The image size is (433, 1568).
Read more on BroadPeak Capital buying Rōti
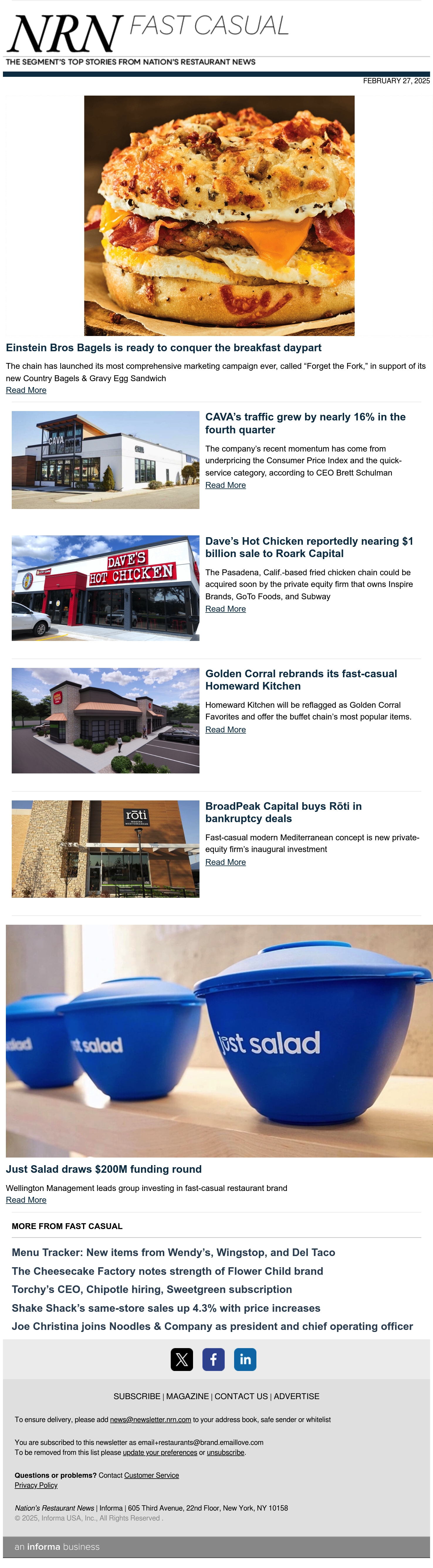pos(225,862)
